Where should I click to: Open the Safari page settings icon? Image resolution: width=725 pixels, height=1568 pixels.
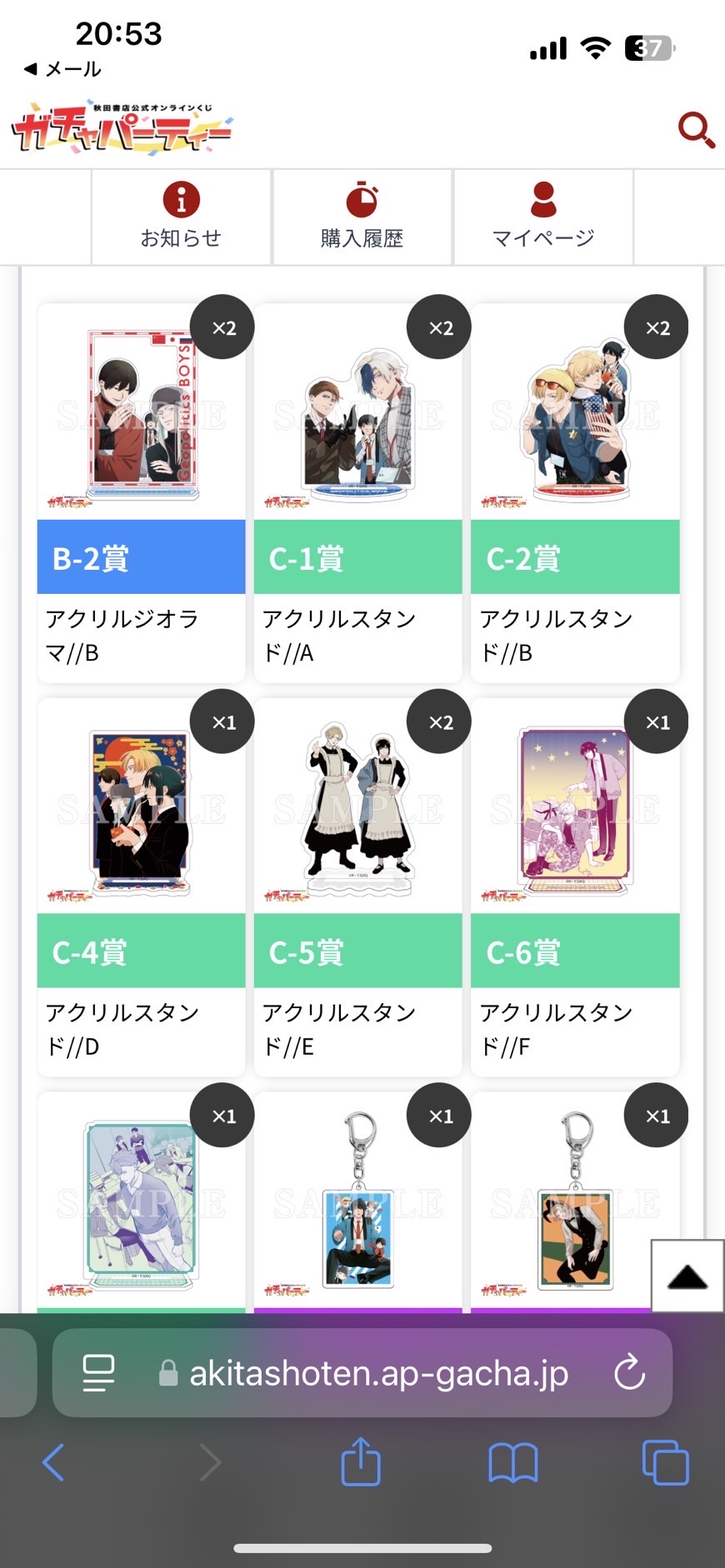tap(98, 1372)
